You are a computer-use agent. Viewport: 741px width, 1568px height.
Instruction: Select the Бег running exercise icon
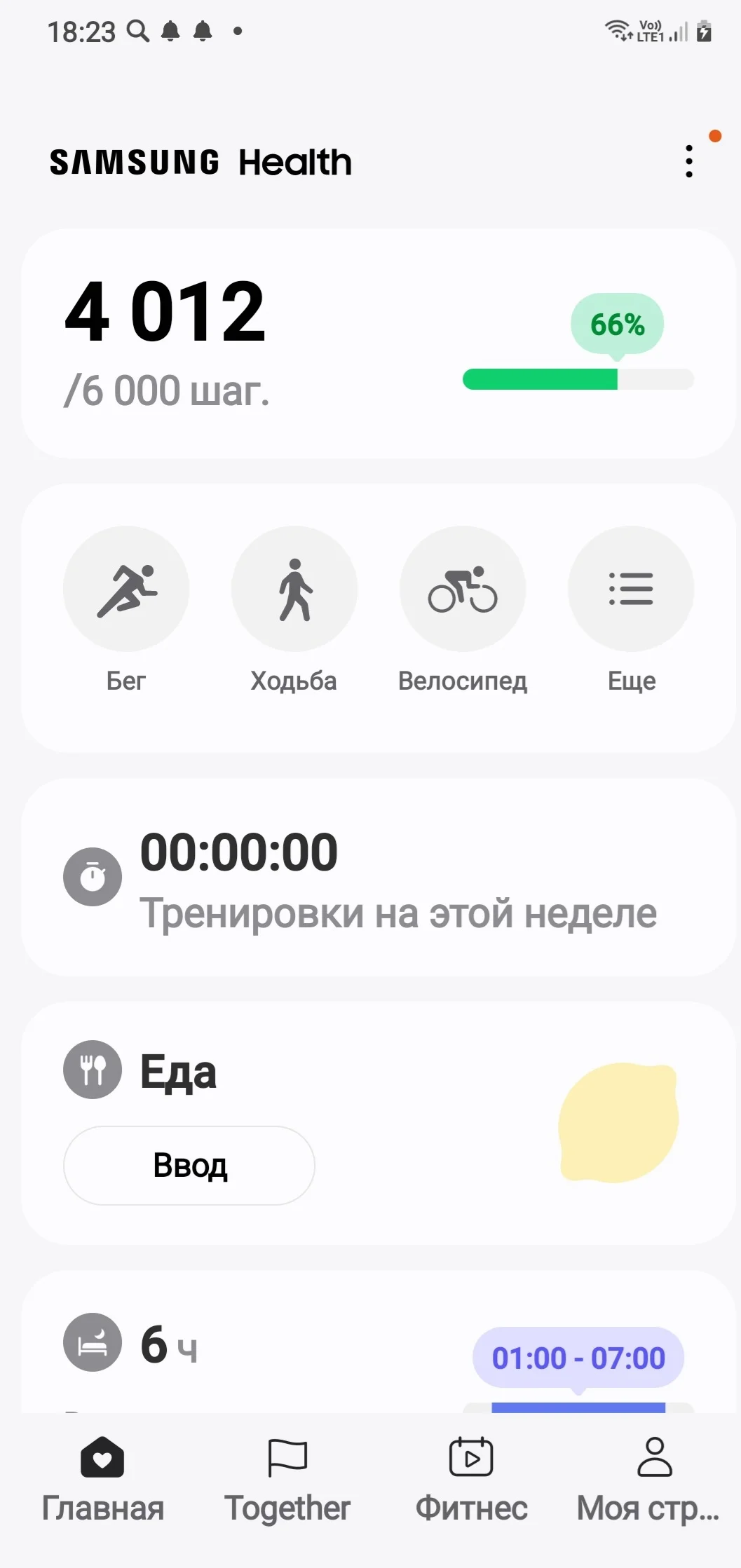pos(126,589)
